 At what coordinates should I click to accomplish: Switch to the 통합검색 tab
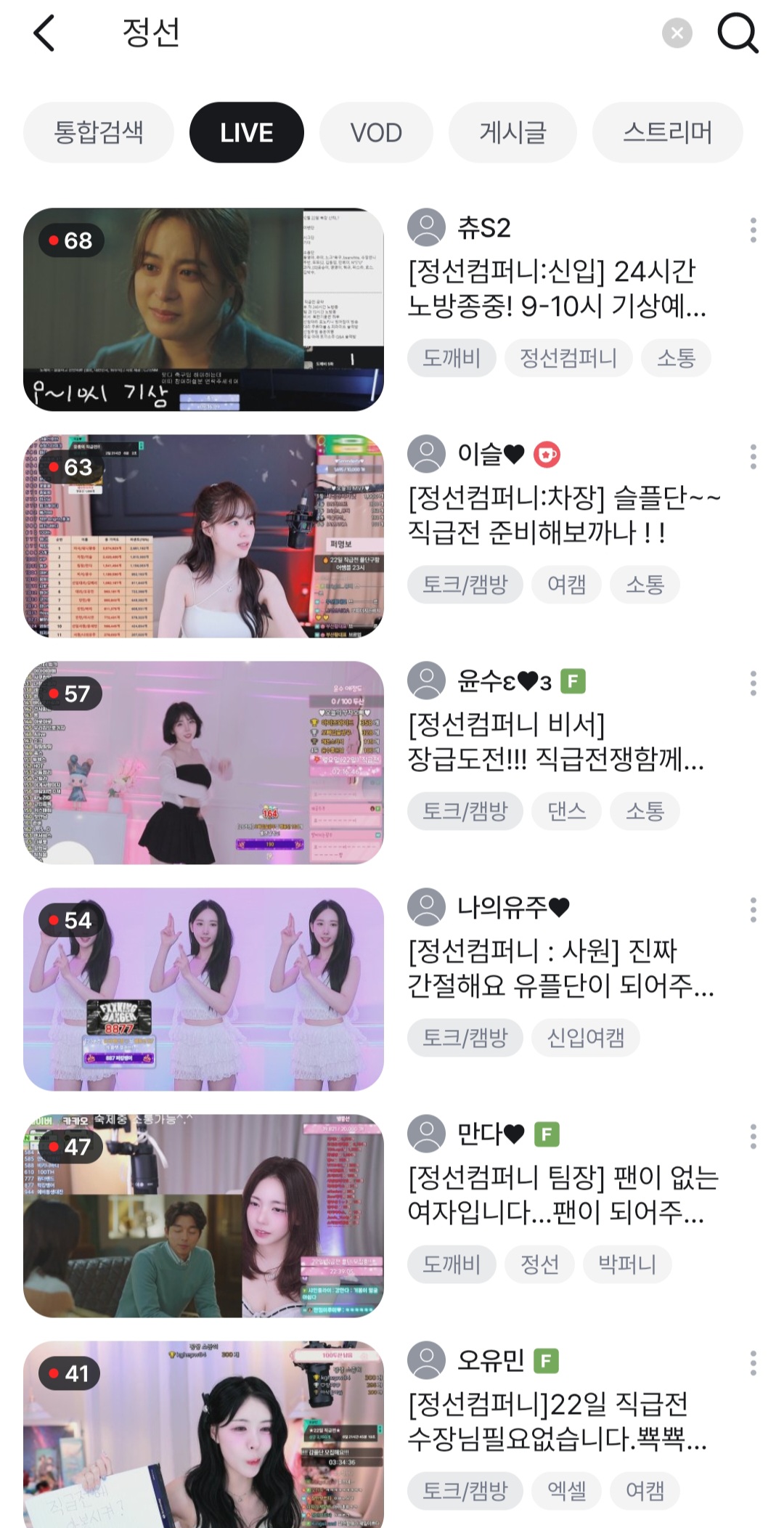99,133
